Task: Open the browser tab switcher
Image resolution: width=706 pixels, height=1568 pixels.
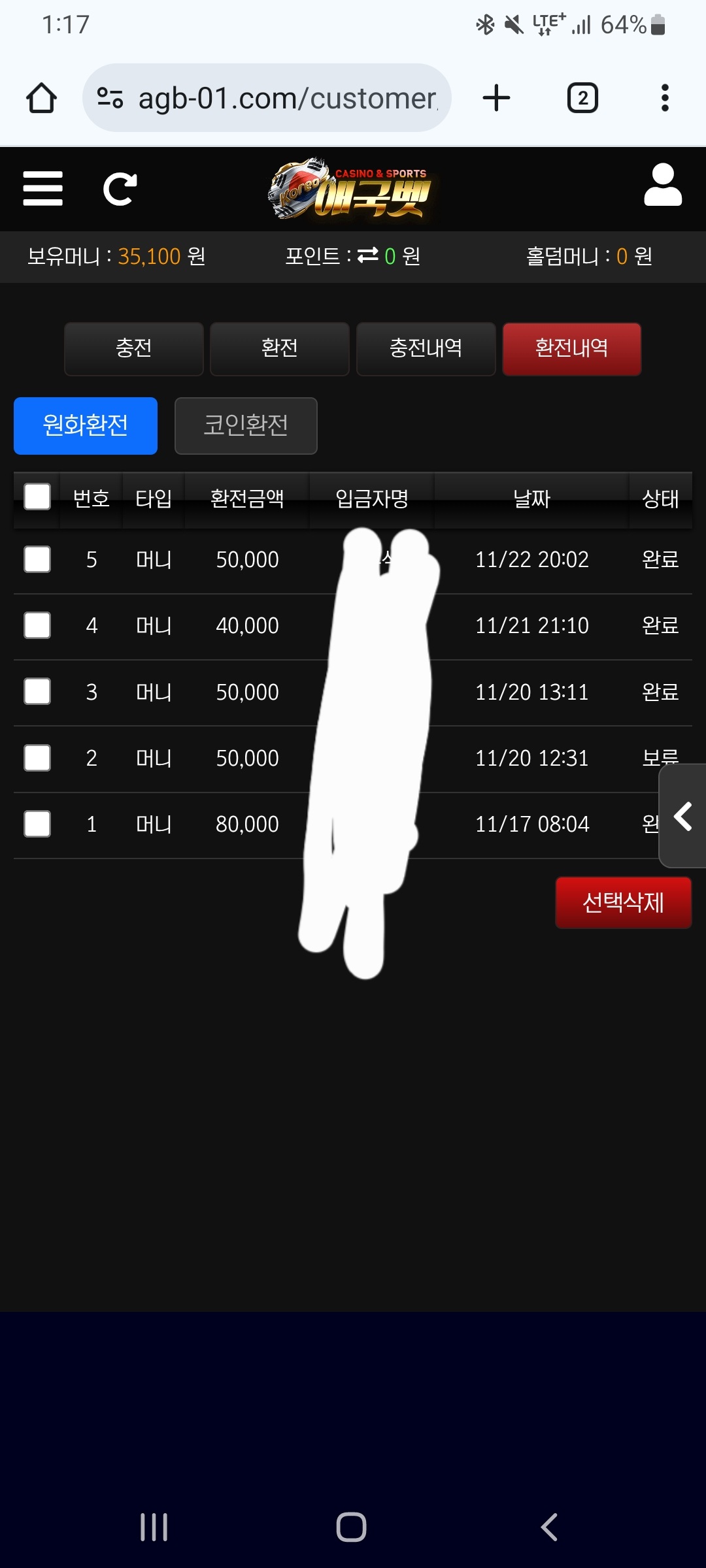Action: (x=582, y=98)
